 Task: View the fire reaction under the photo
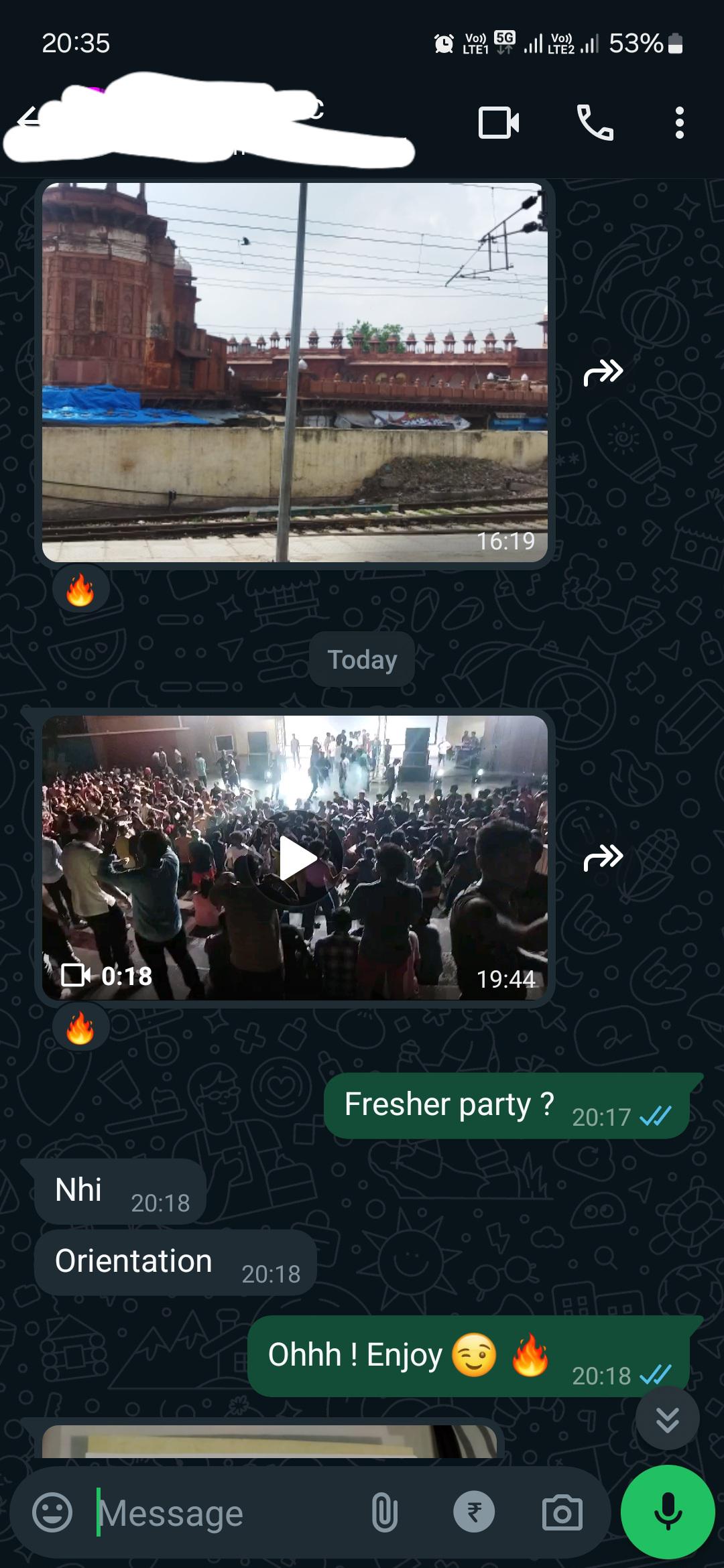click(80, 590)
